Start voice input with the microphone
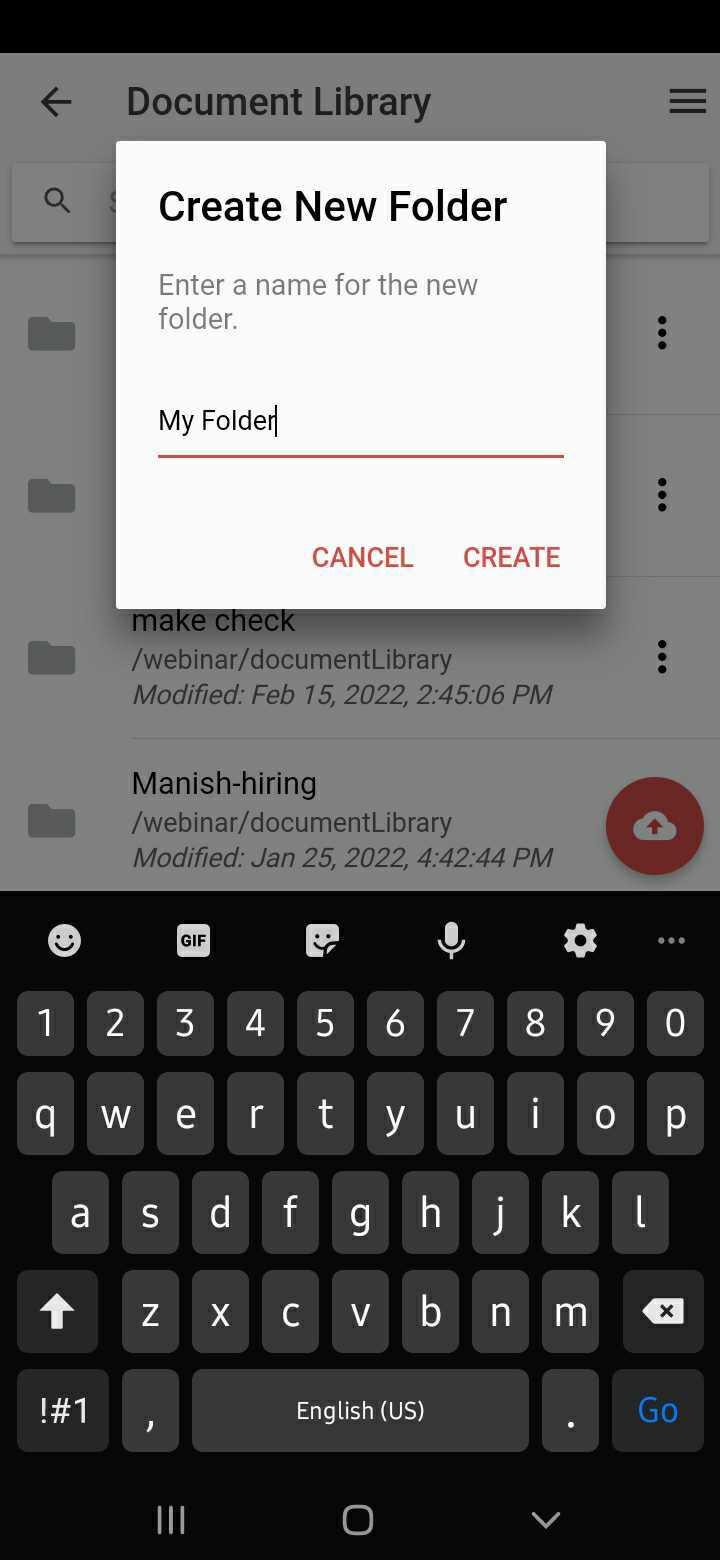This screenshot has height=1560, width=720. pyautogui.click(x=451, y=940)
